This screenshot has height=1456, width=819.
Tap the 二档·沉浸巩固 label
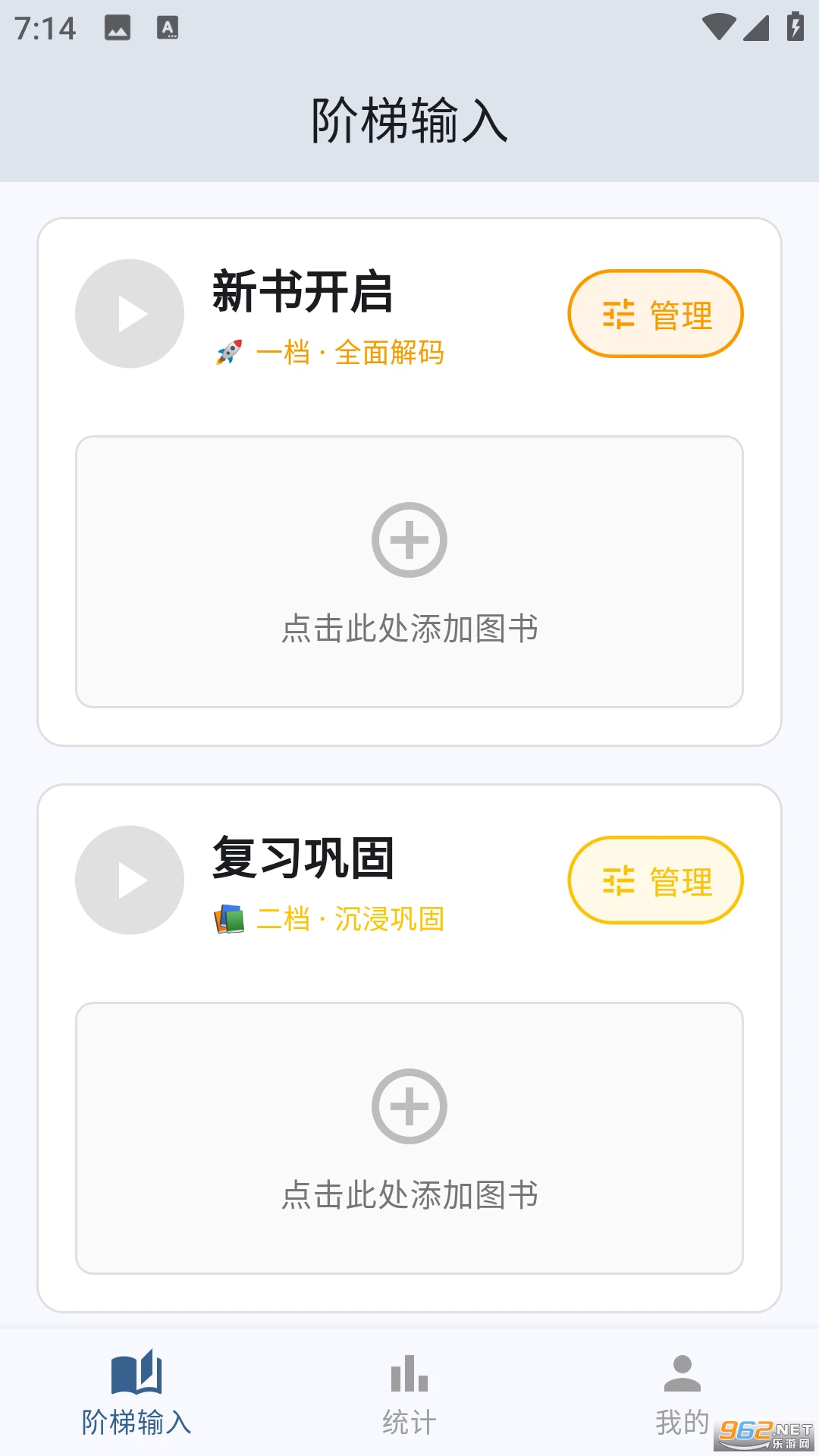(x=352, y=919)
